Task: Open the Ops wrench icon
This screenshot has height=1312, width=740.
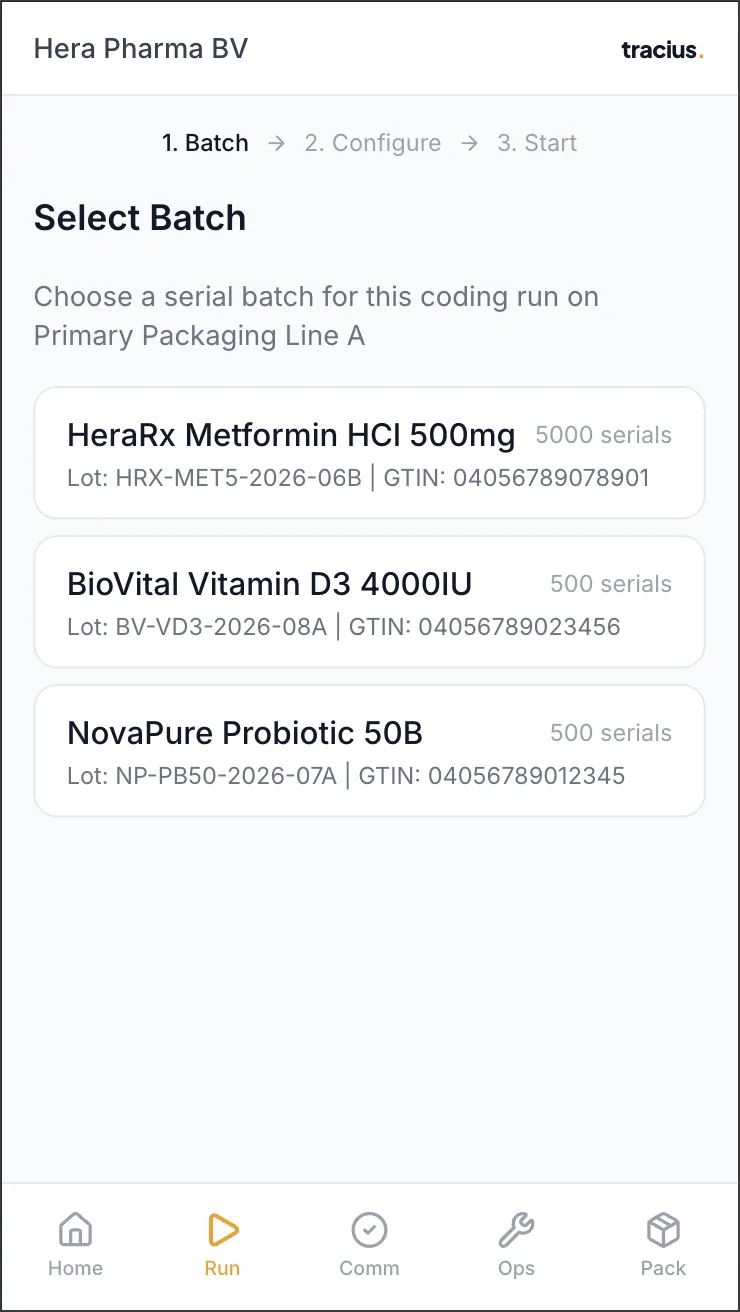Action: click(x=516, y=1229)
